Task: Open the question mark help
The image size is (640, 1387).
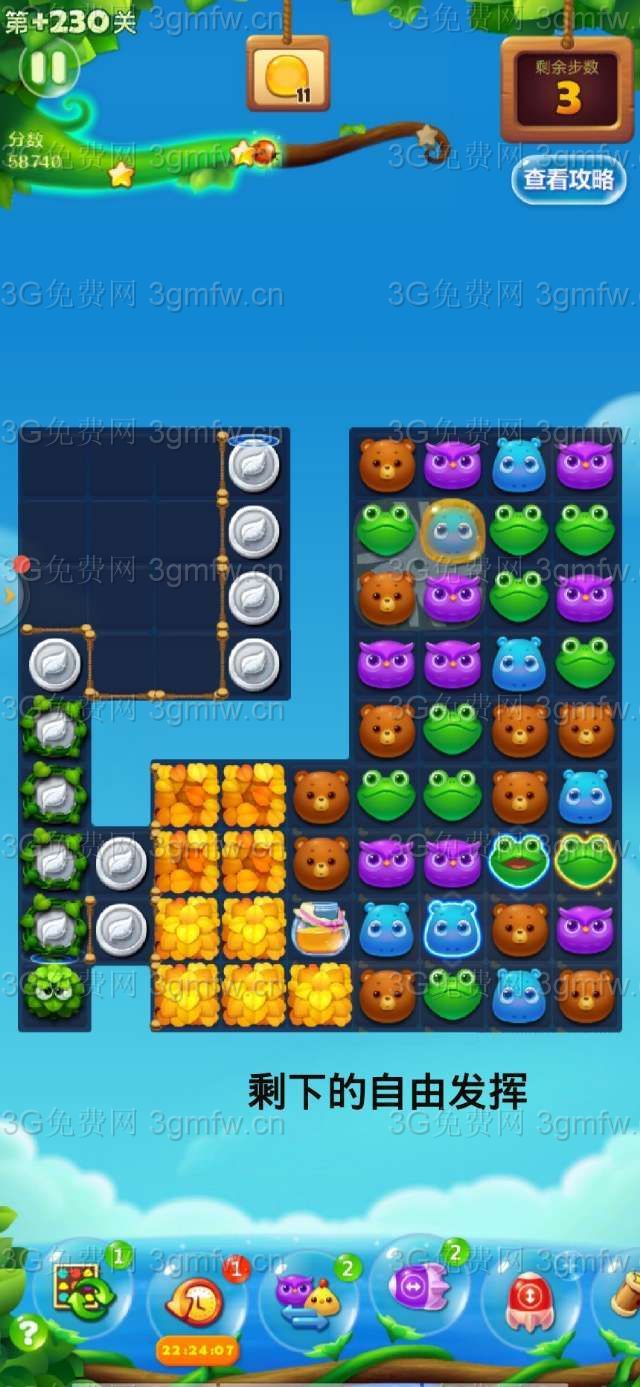Action: pos(29,1333)
